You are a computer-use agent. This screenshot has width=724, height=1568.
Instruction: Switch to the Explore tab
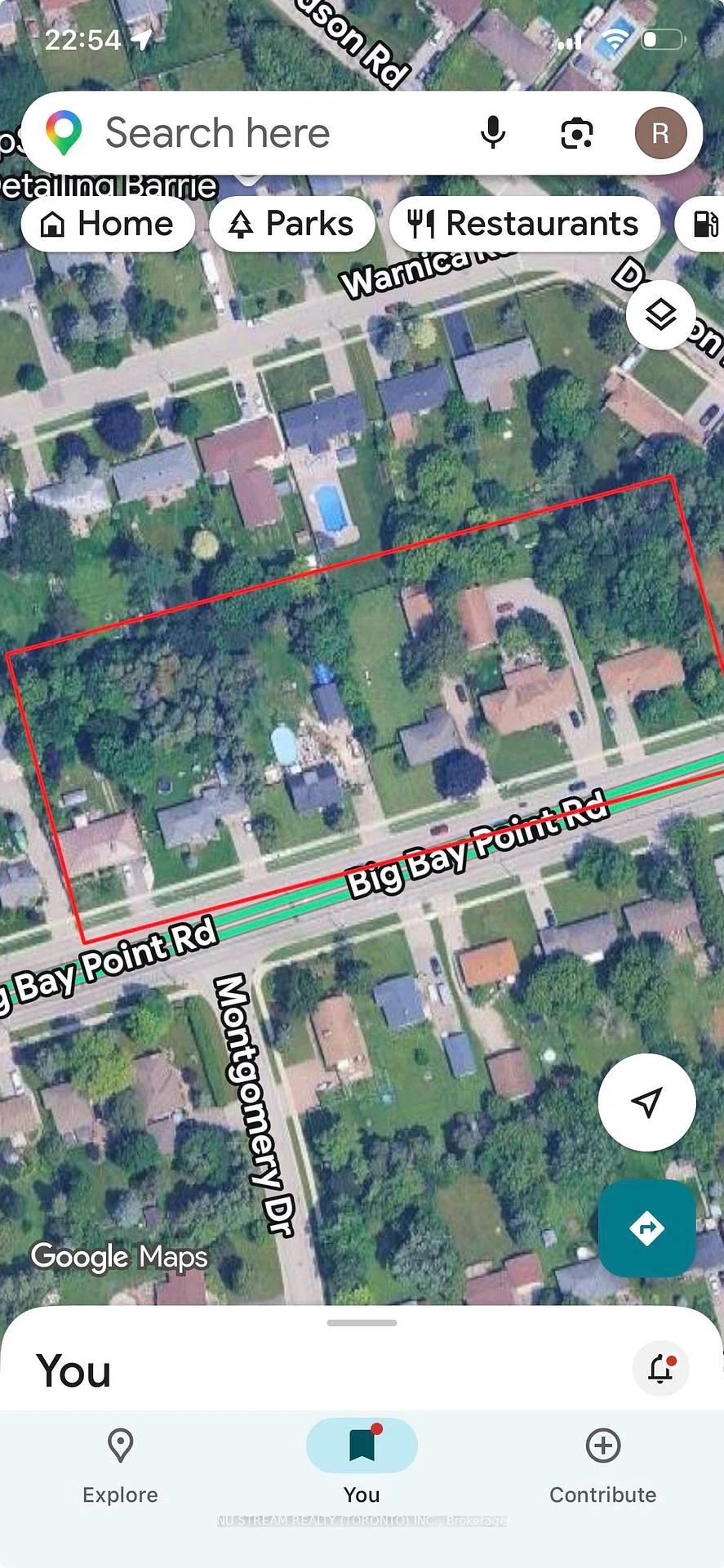click(x=120, y=1466)
